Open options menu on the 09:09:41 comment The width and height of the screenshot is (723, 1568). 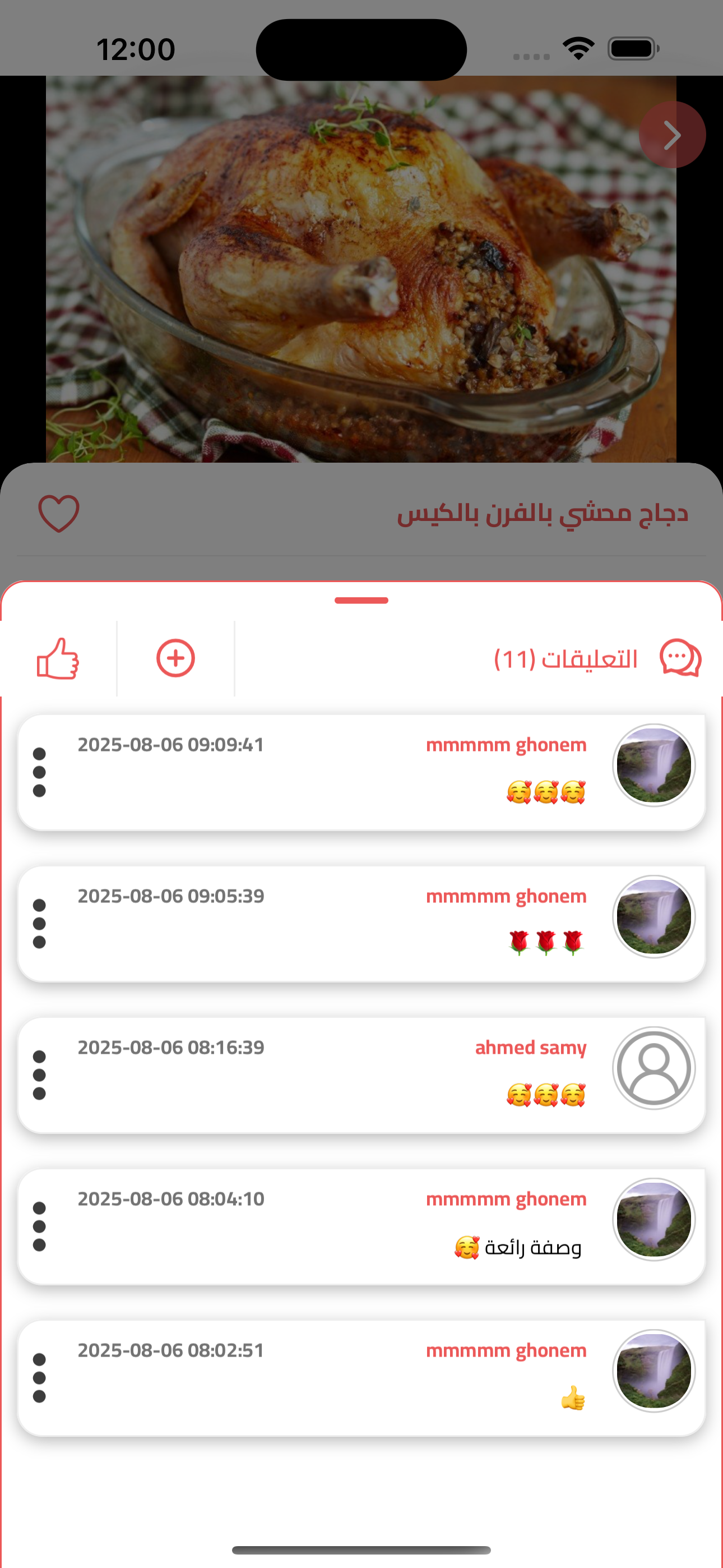[x=40, y=772]
